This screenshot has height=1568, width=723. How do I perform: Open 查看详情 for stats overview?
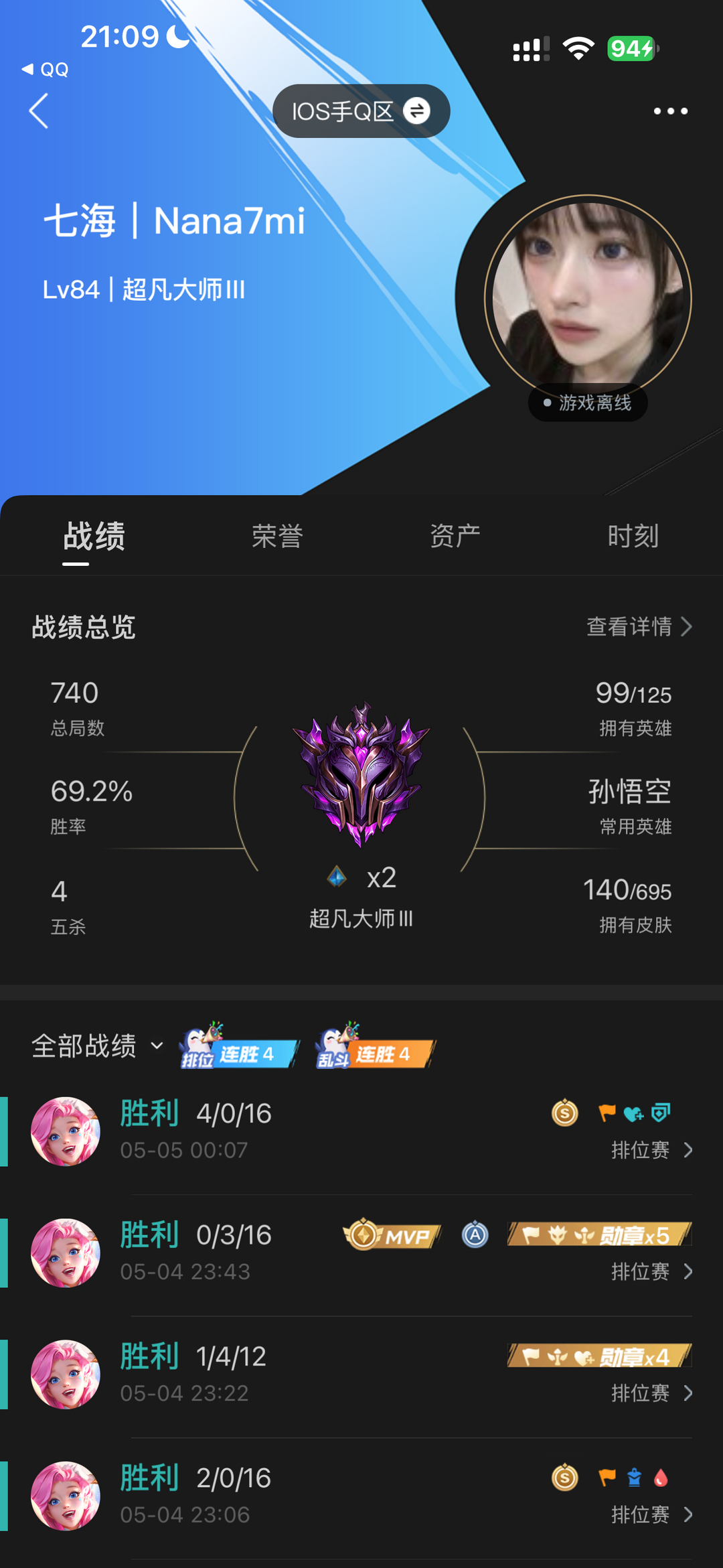click(x=639, y=627)
